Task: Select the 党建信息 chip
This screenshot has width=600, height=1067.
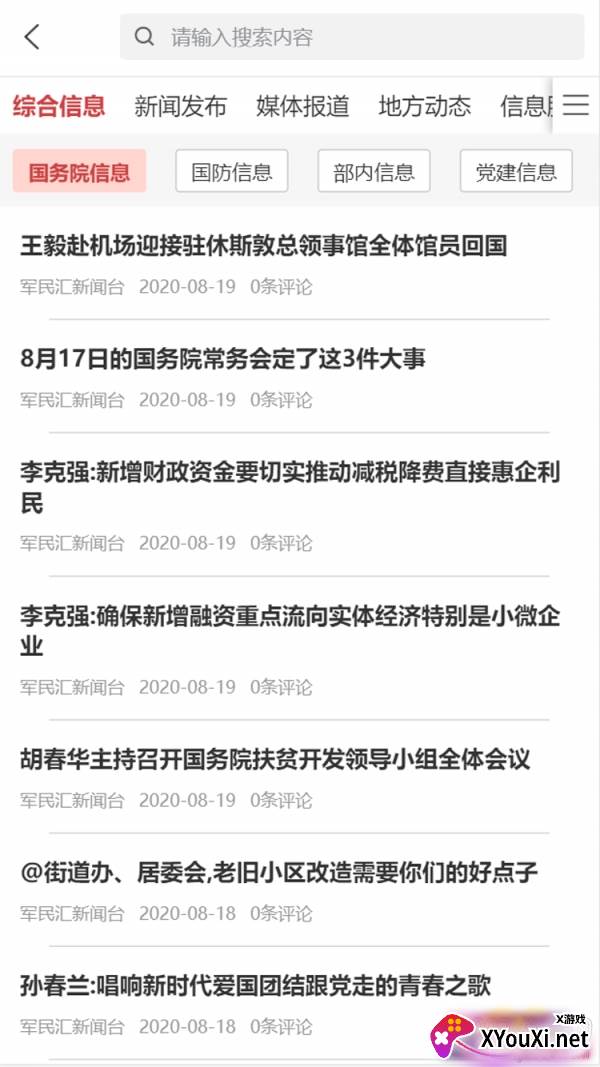Action: [516, 172]
